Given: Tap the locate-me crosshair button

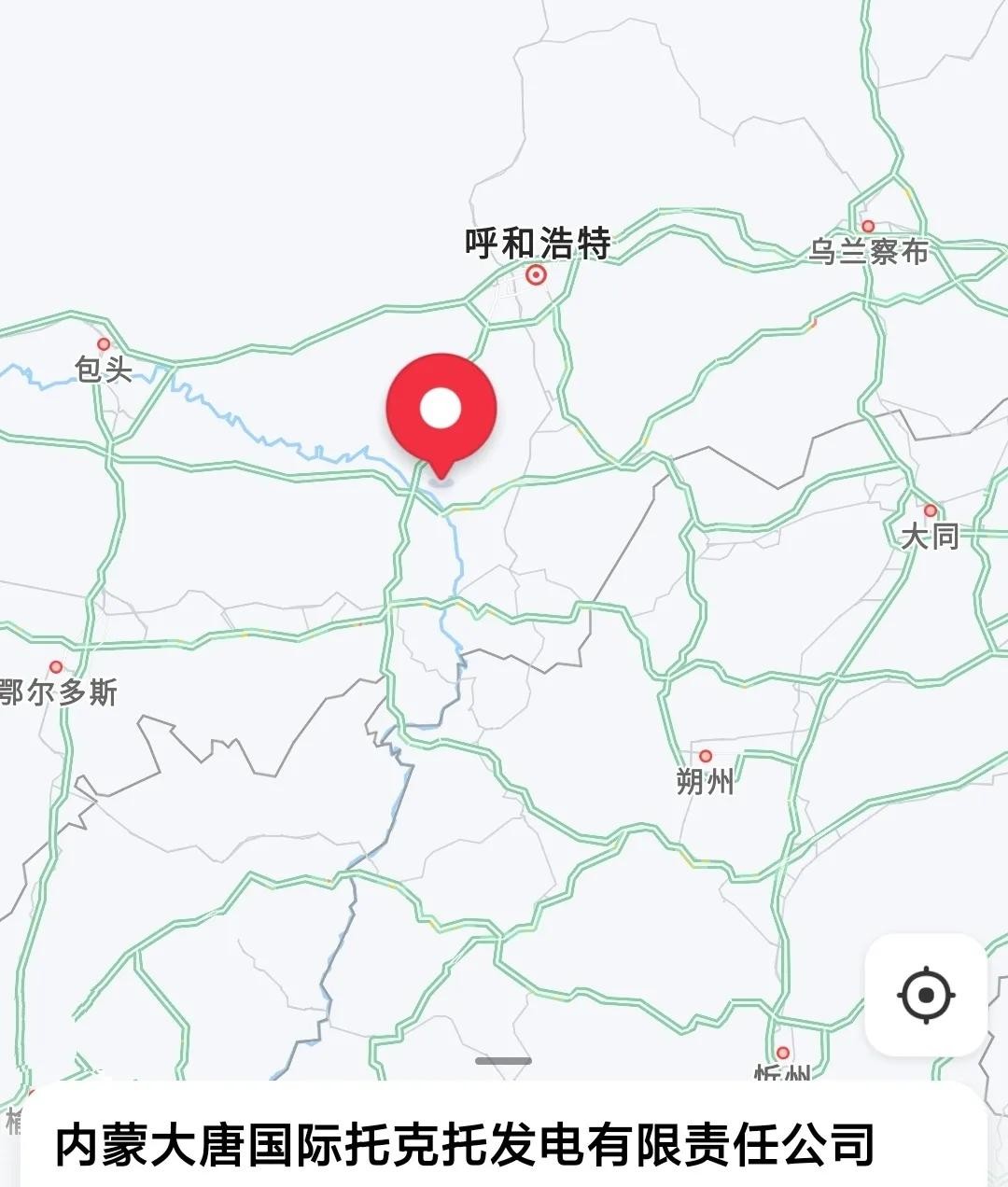Looking at the screenshot, I should click(x=925, y=995).
